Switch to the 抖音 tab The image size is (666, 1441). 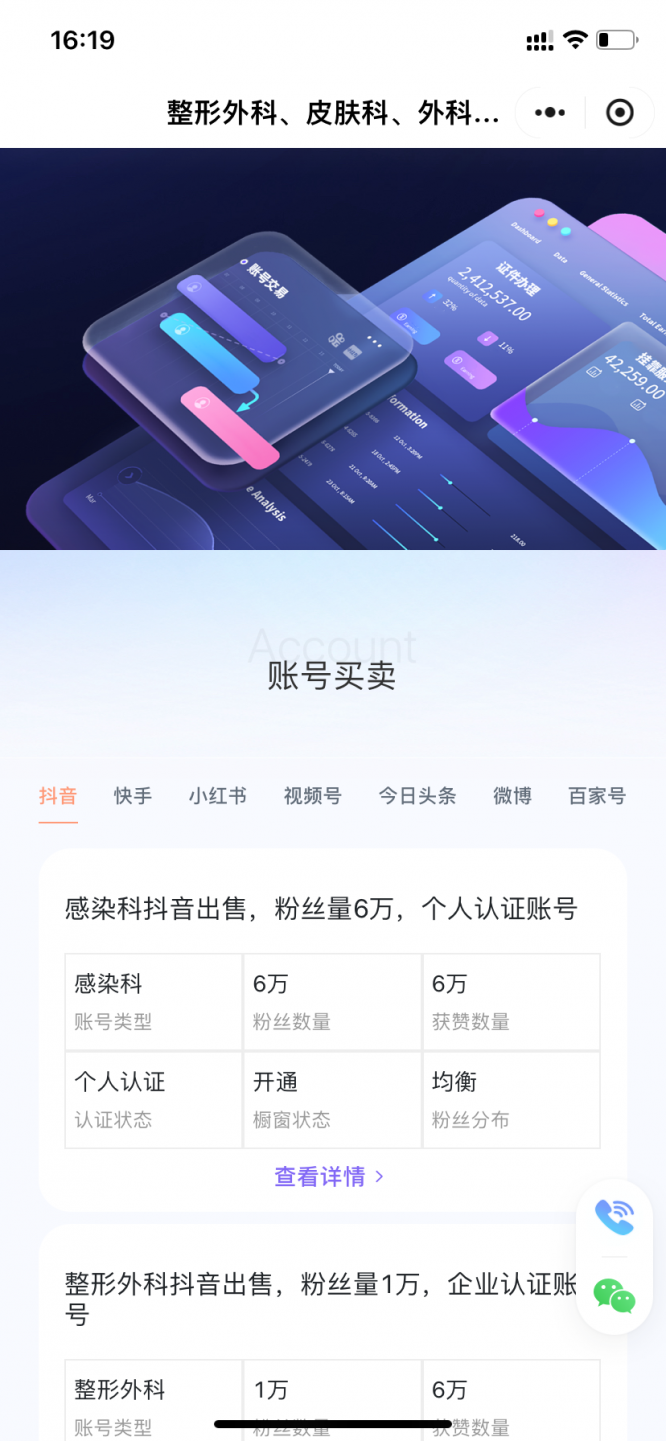point(58,796)
